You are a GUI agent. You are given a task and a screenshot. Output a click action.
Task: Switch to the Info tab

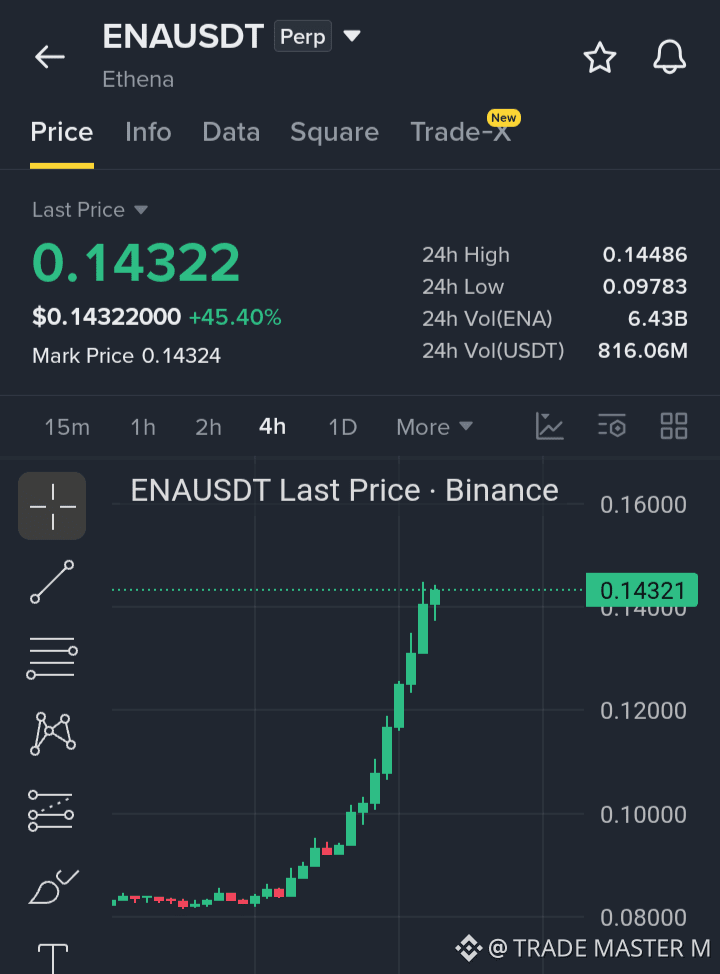click(148, 132)
